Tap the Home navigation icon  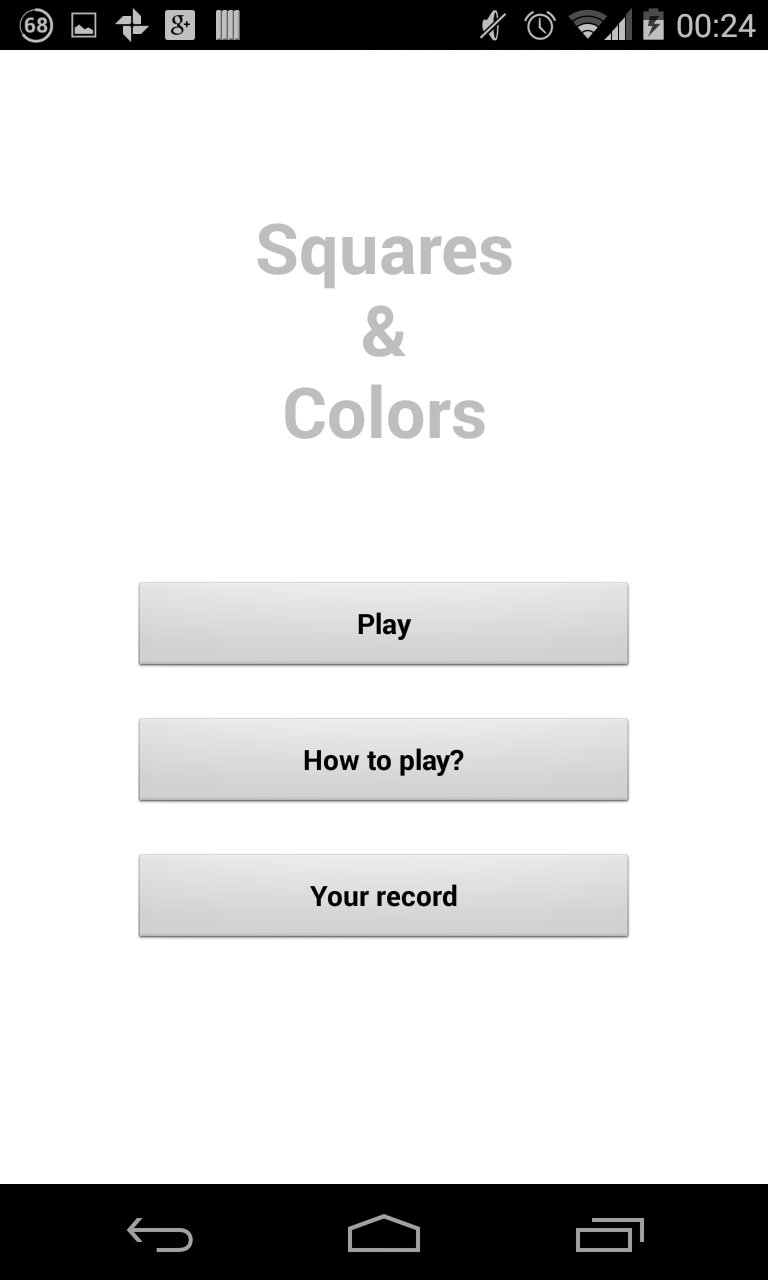(x=383, y=1237)
